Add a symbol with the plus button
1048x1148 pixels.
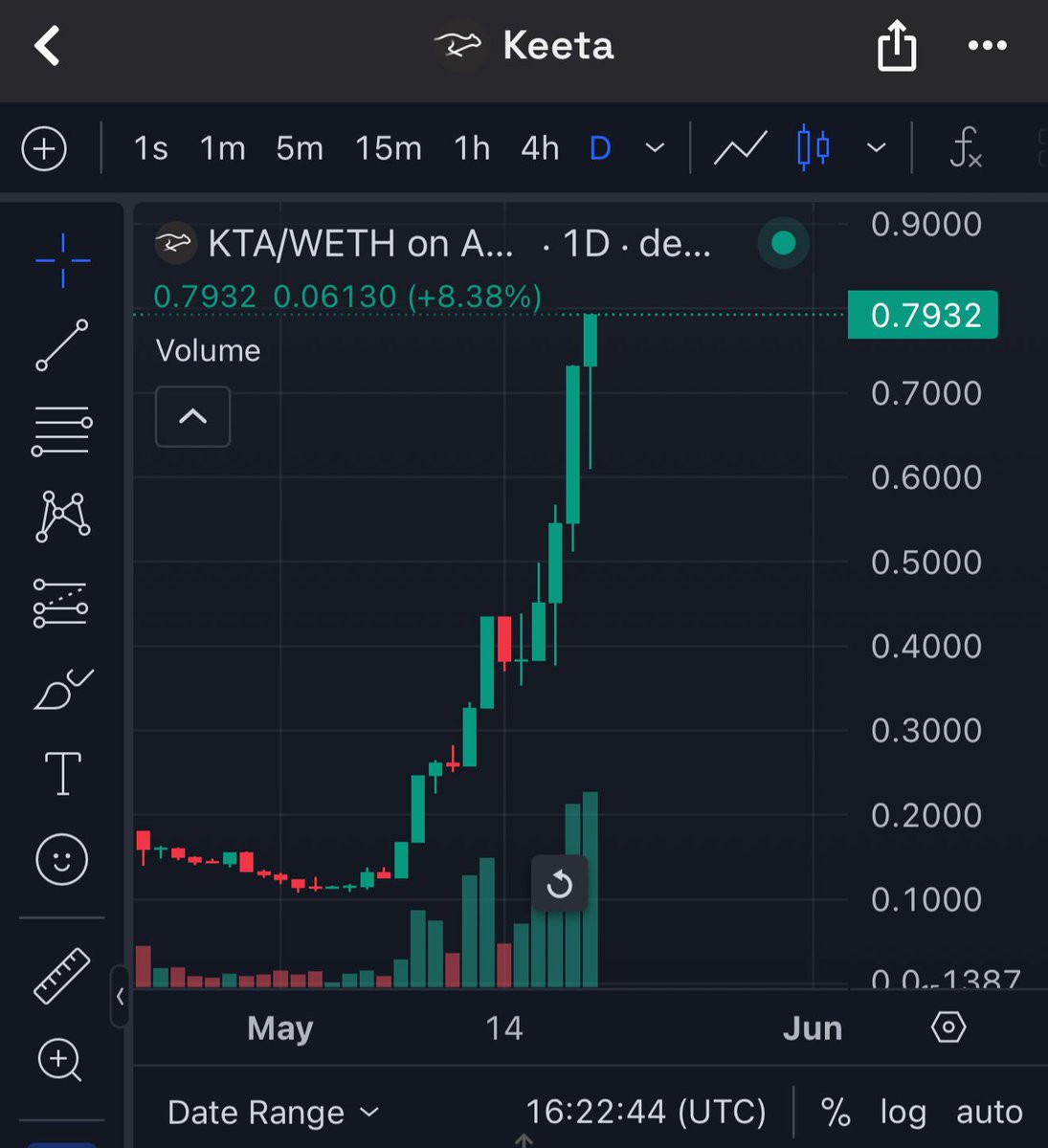click(x=44, y=149)
